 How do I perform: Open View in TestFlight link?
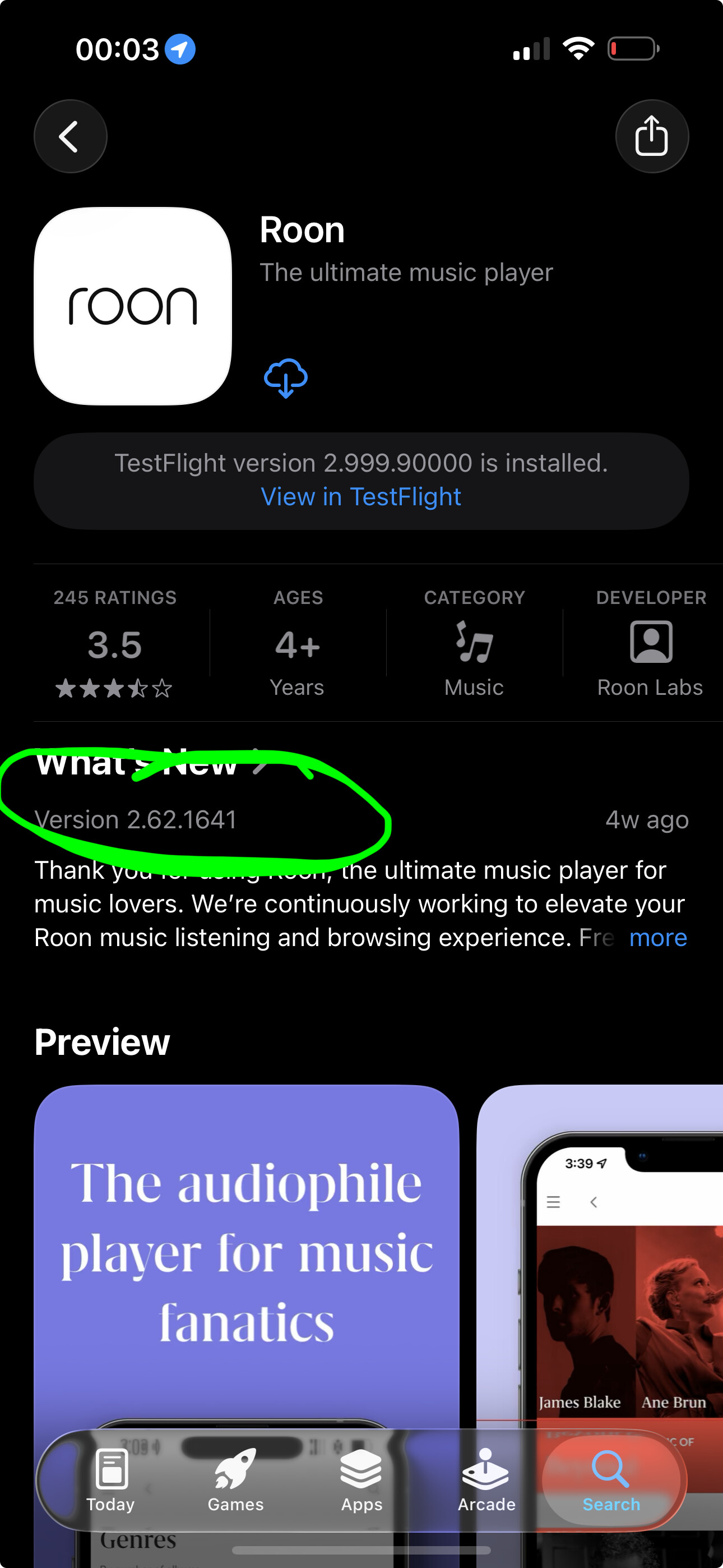[361, 497]
